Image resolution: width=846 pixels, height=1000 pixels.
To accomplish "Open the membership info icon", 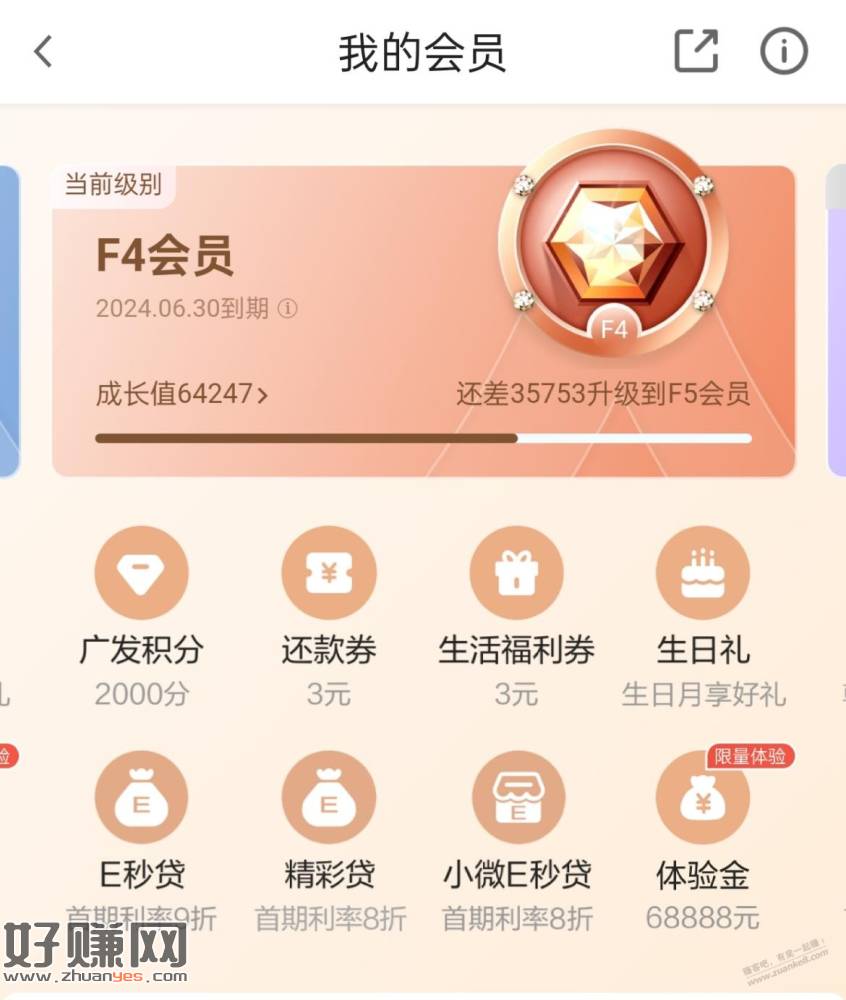I will (x=783, y=51).
